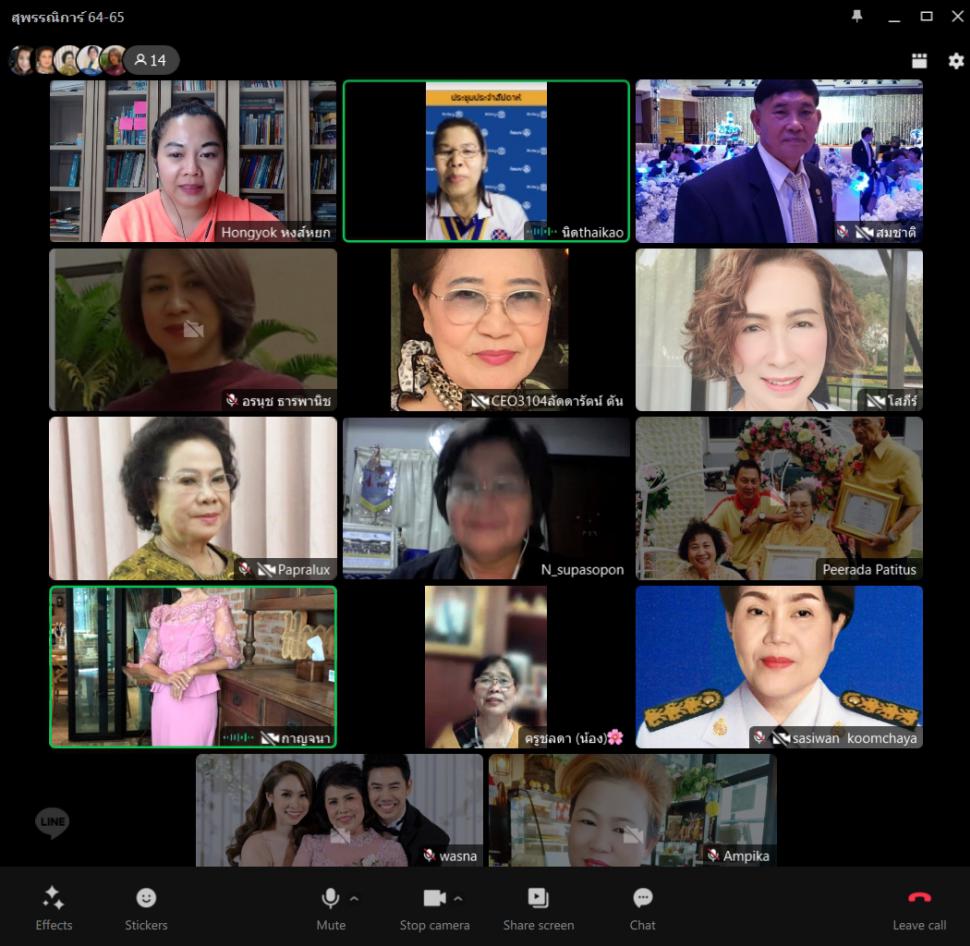Image resolution: width=970 pixels, height=946 pixels.
Task: Open Effects options
Action: [x=53, y=907]
